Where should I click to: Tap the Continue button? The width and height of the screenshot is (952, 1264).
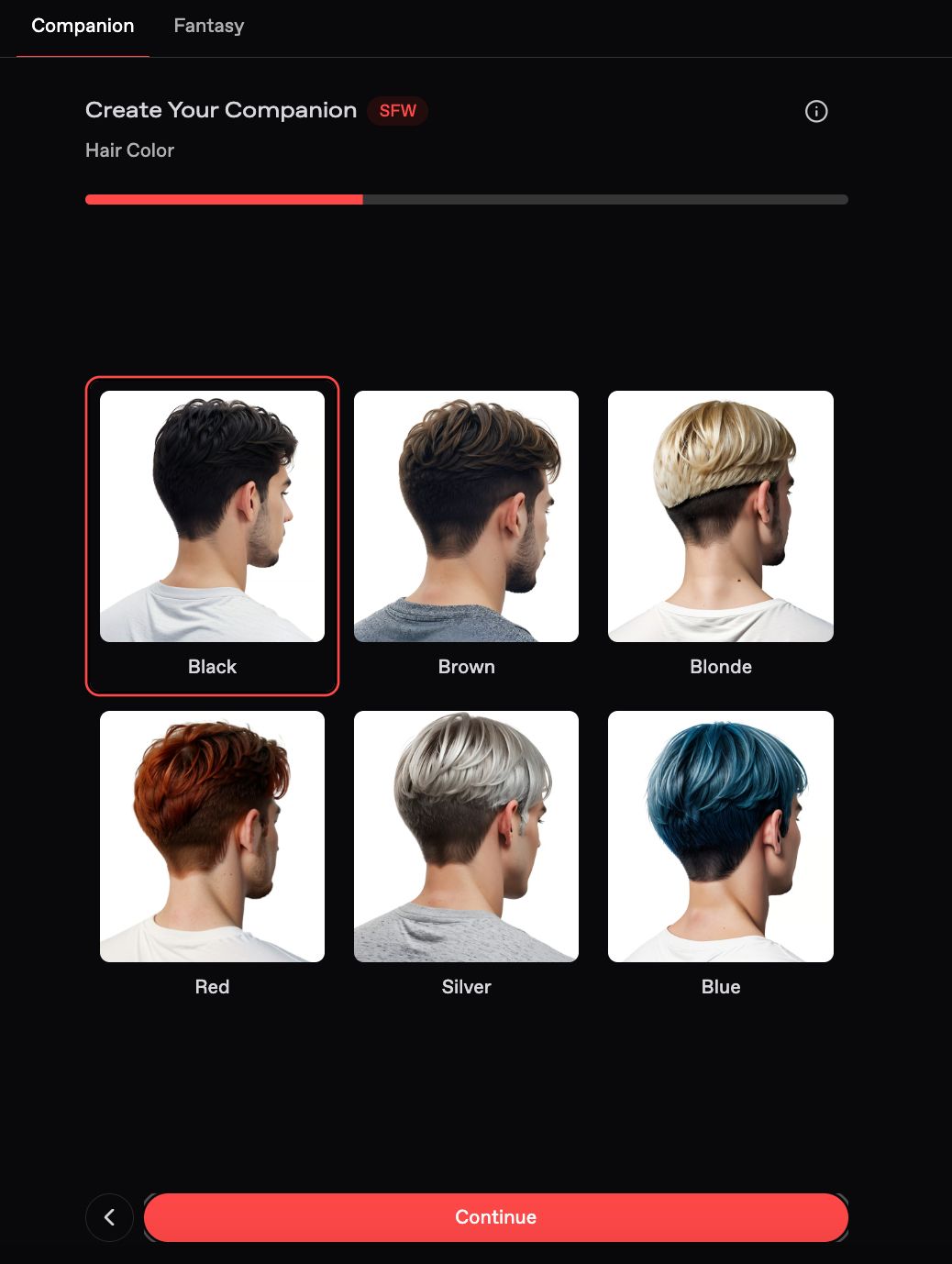click(495, 1217)
